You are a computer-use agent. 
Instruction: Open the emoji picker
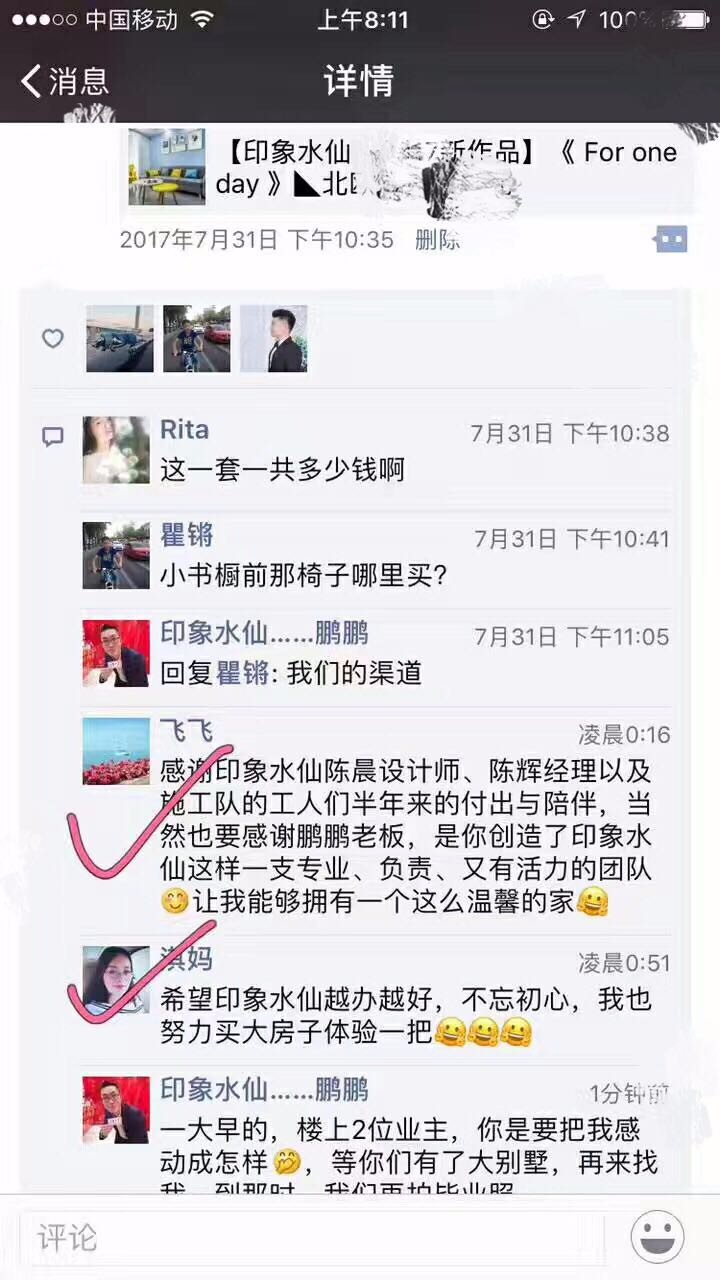[658, 1237]
